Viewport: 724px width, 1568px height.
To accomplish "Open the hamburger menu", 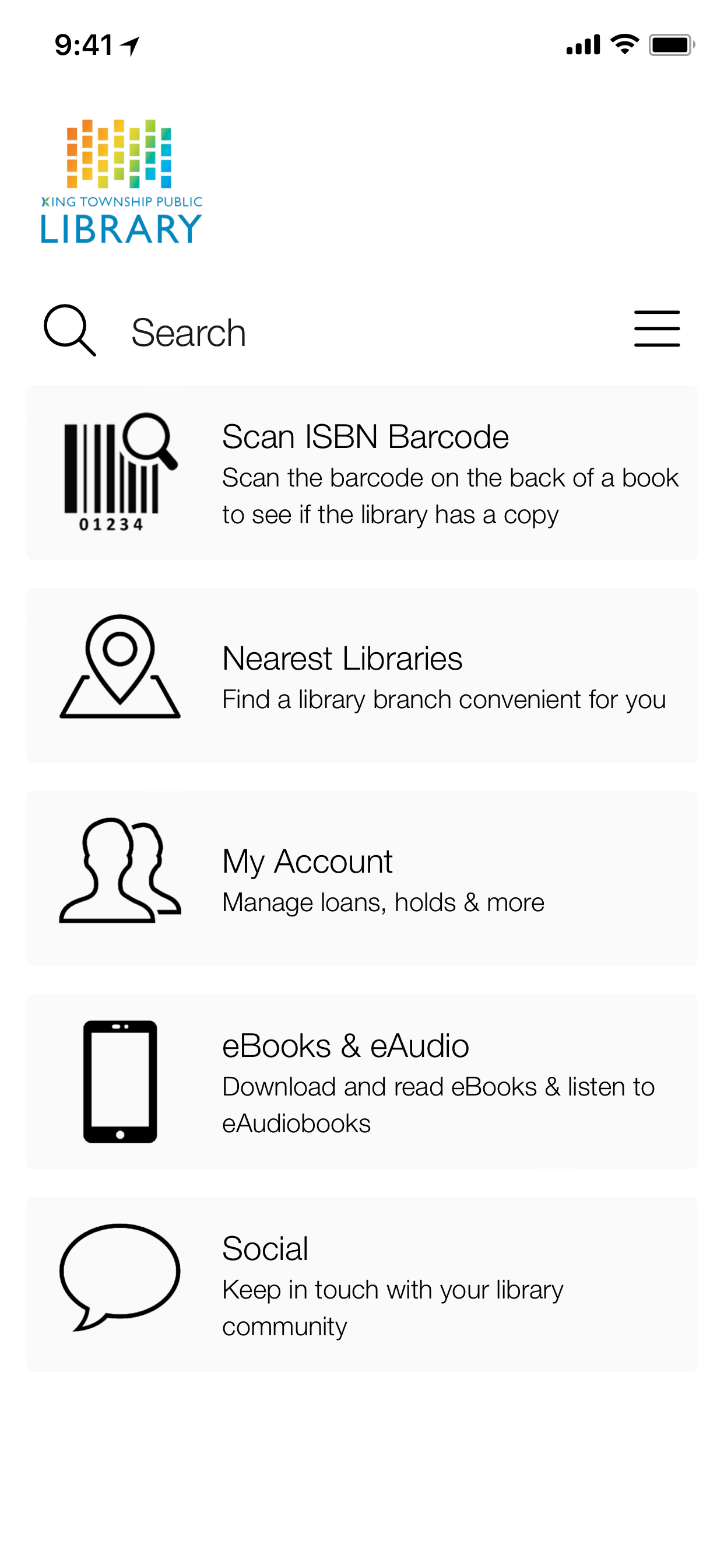I will click(656, 328).
